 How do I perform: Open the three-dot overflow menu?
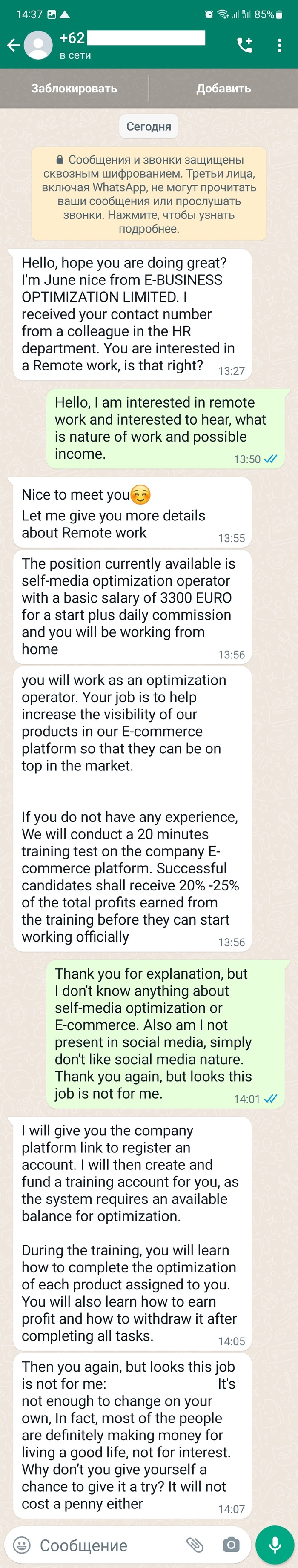pyautogui.click(x=279, y=45)
